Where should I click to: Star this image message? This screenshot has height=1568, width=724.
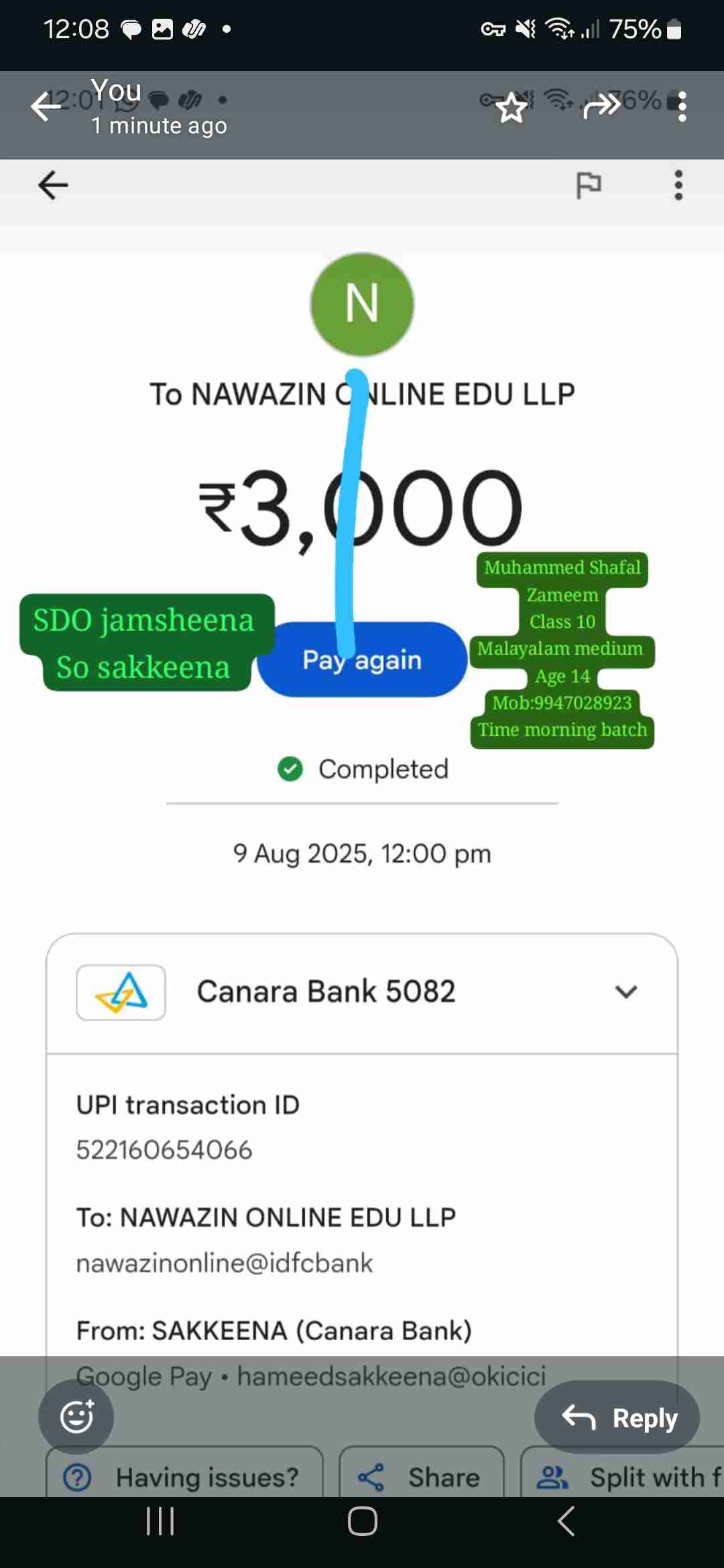(512, 107)
